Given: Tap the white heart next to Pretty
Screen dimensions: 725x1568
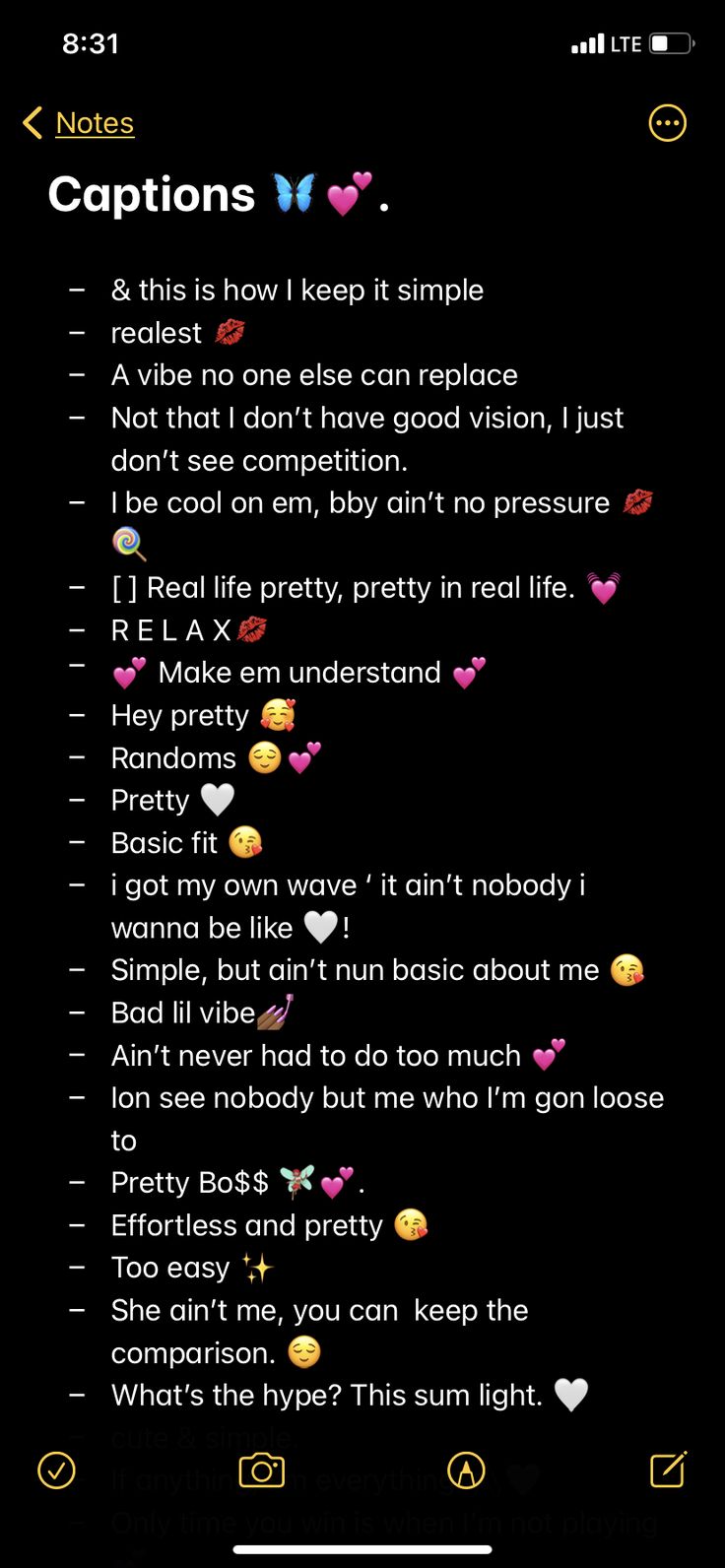Looking at the screenshot, I should 219,799.
